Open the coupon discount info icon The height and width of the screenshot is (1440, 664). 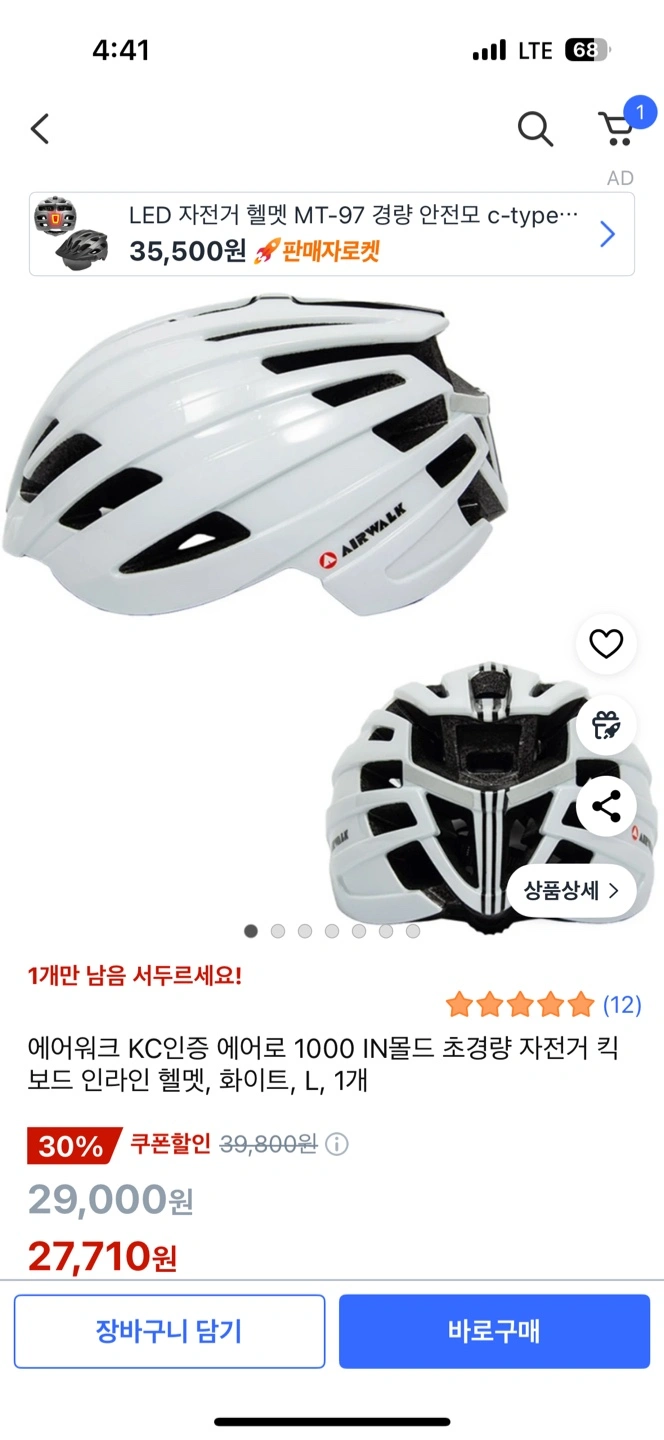(x=337, y=1144)
